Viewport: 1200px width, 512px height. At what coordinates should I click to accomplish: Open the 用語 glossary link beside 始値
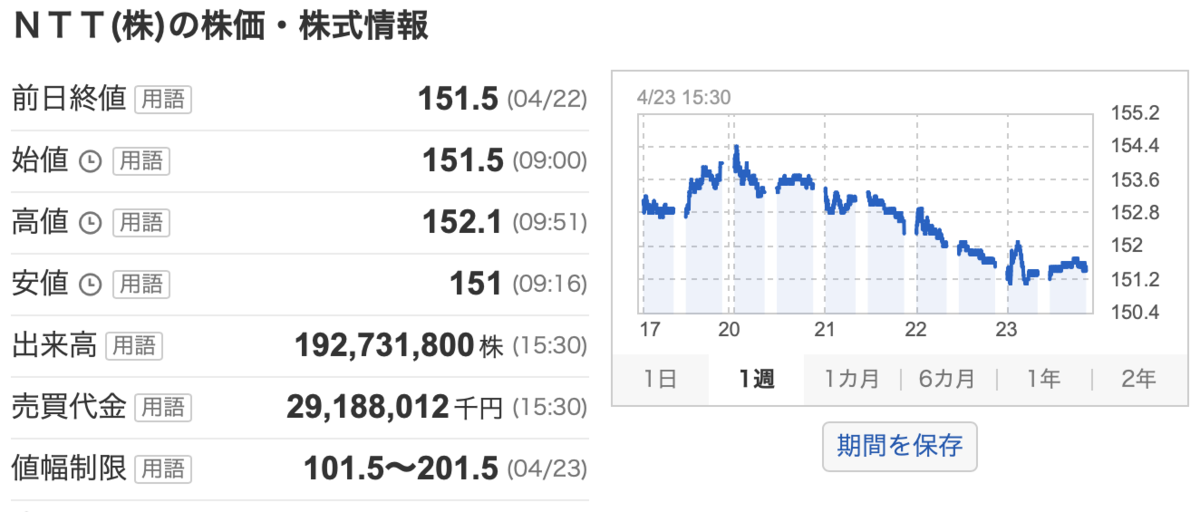pyautogui.click(x=141, y=161)
